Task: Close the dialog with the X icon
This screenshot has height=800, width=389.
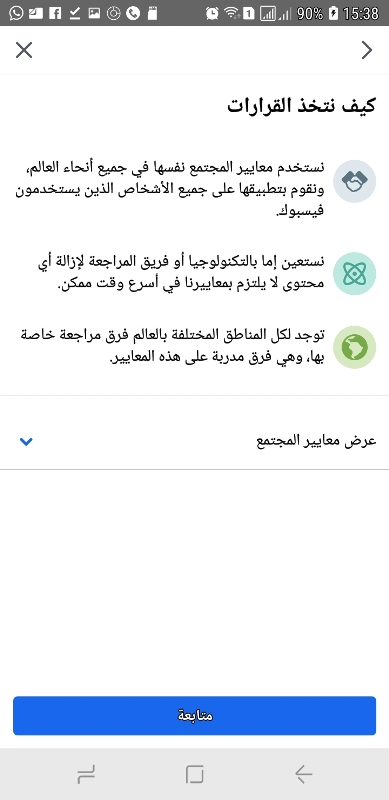Action: 24,50
